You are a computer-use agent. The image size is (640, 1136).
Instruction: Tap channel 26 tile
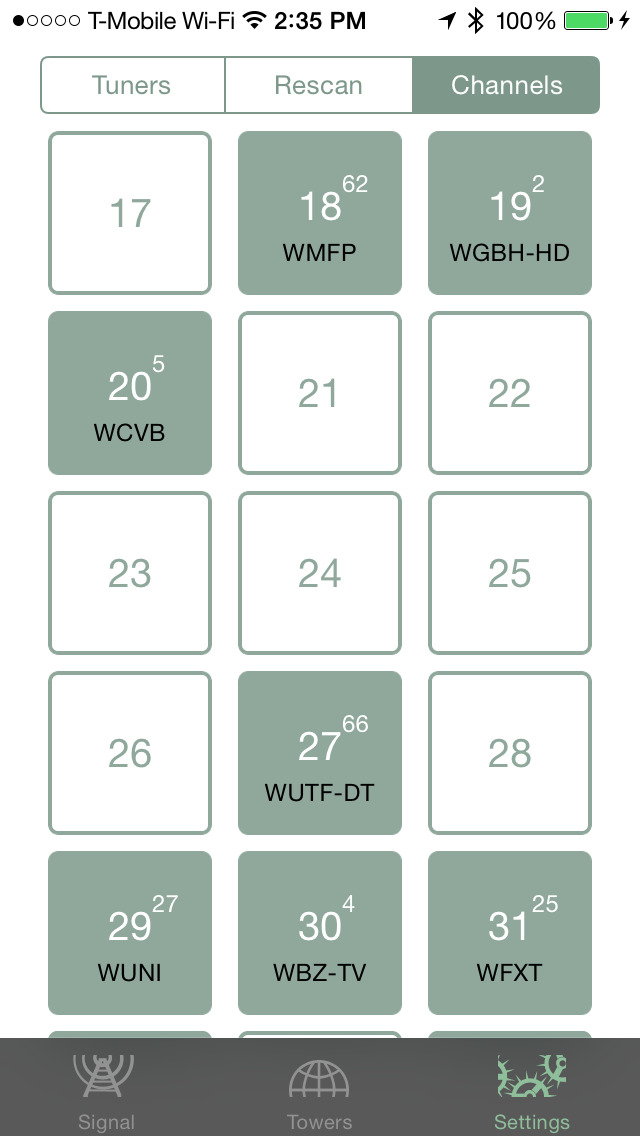click(x=130, y=753)
